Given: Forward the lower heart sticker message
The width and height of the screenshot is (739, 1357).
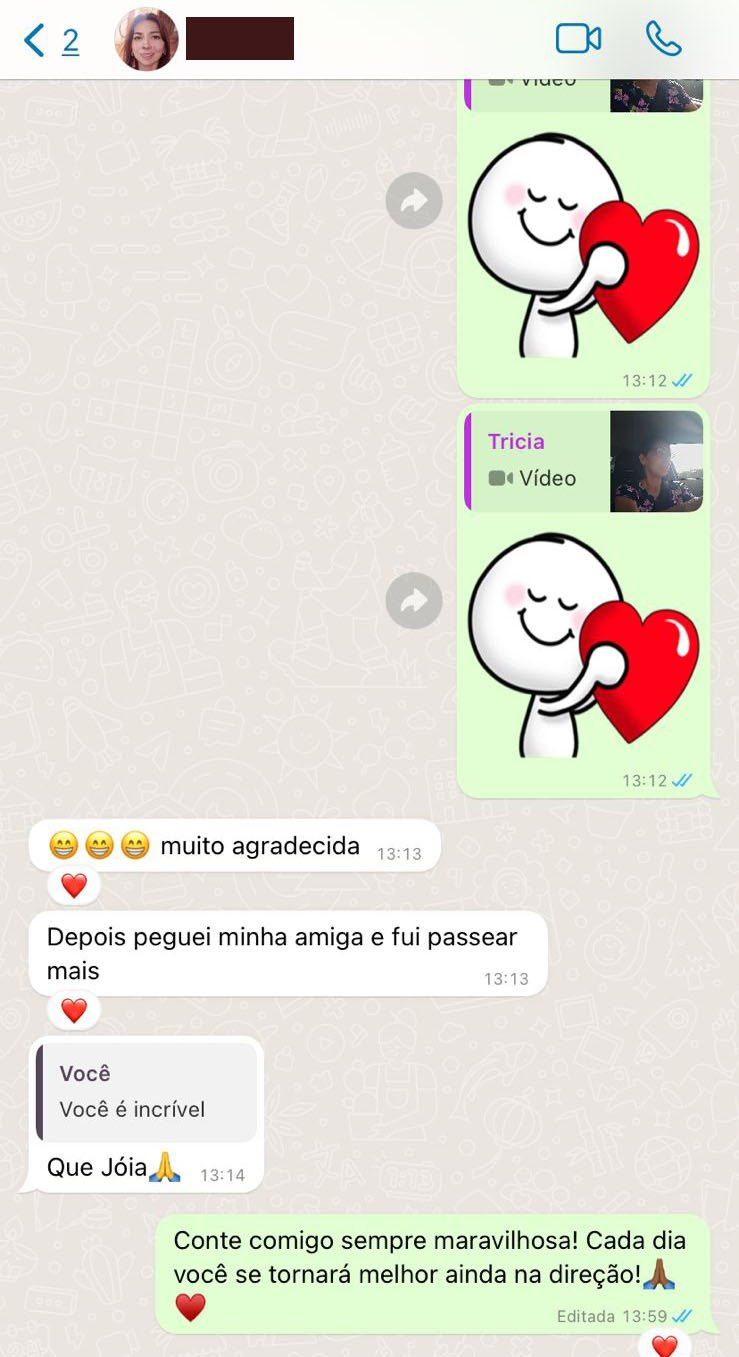Looking at the screenshot, I should tap(414, 600).
